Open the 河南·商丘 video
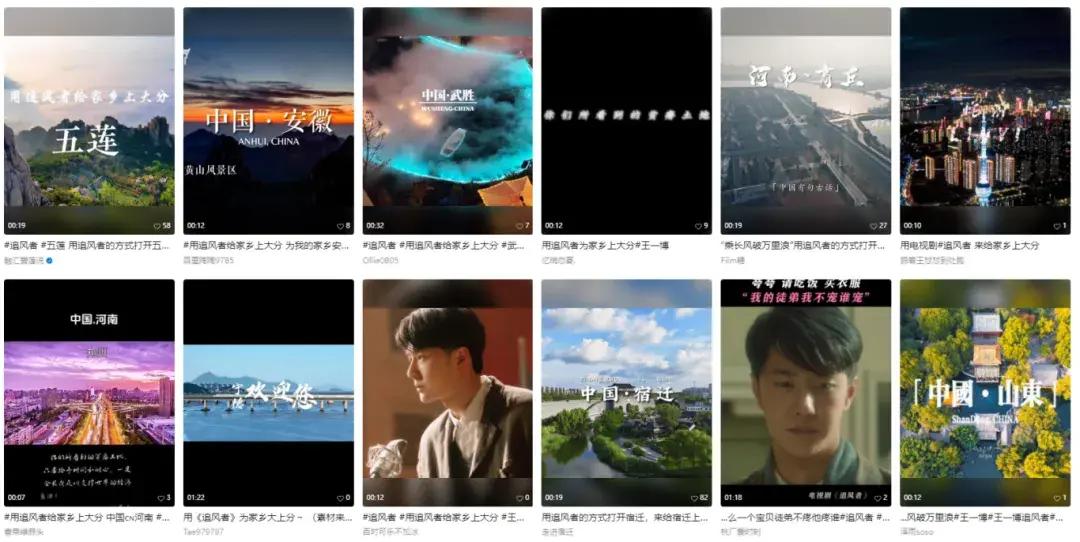 [x=805, y=121]
